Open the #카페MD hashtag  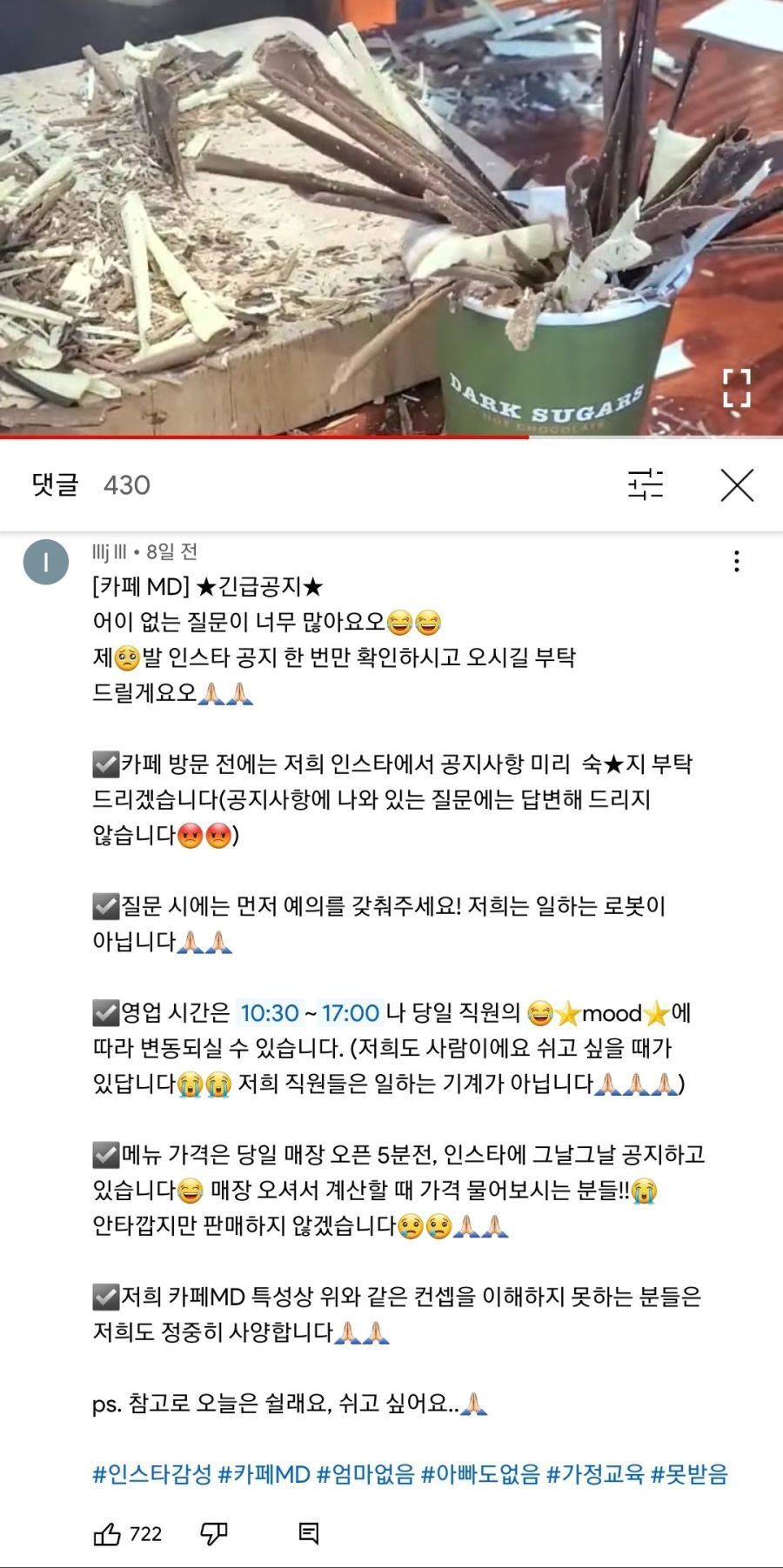pyautogui.click(x=264, y=1474)
